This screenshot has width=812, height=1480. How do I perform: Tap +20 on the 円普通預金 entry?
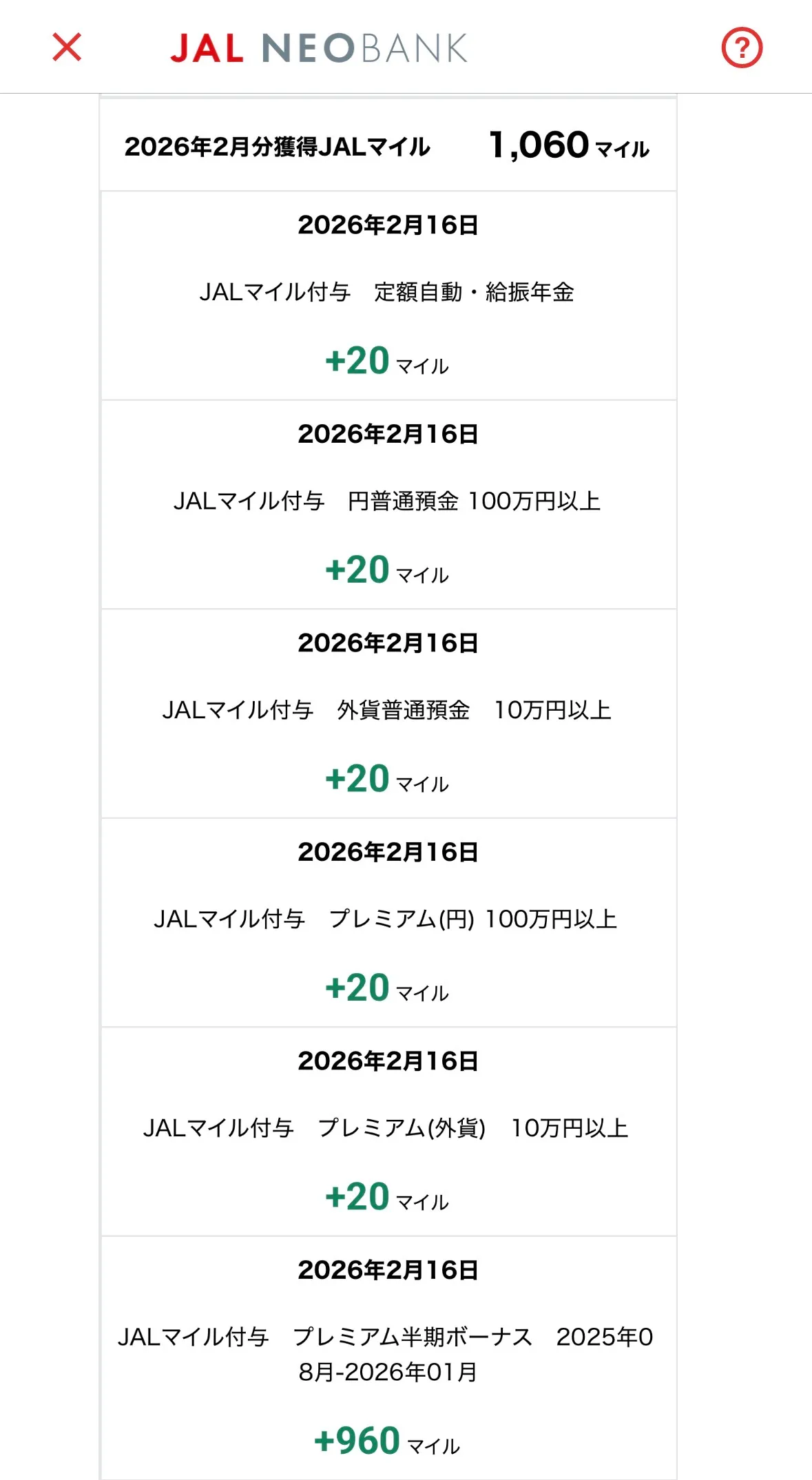click(357, 571)
